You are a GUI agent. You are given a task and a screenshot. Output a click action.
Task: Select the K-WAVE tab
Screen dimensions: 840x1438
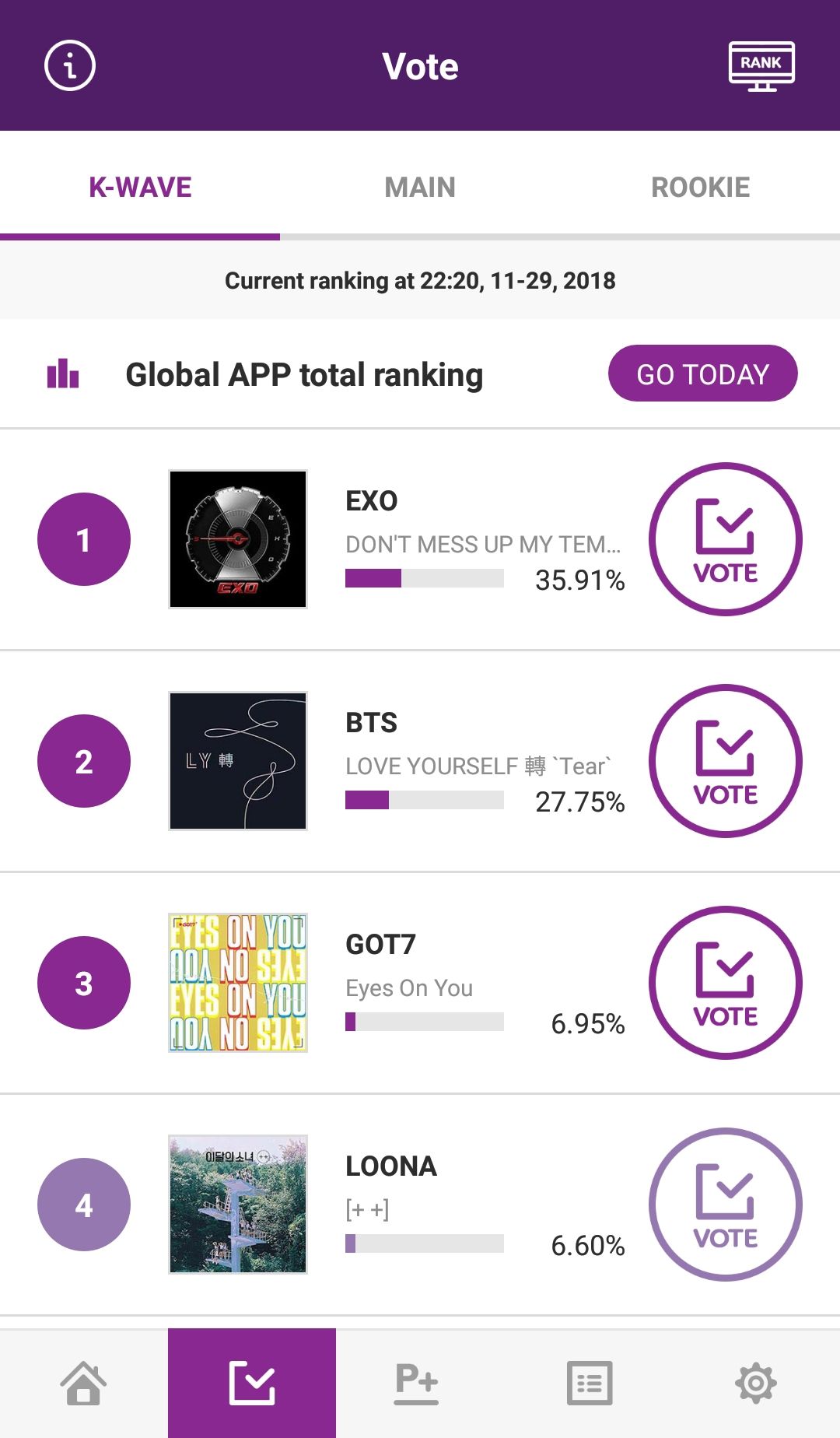coord(140,188)
